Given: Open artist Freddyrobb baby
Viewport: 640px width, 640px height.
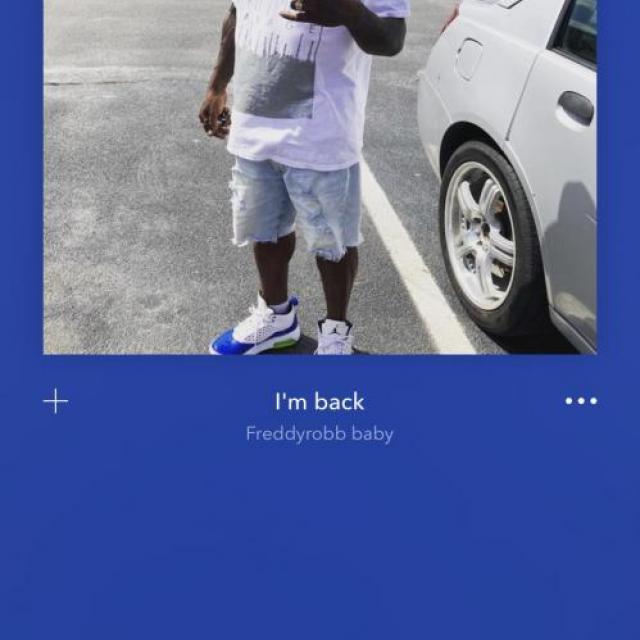Looking at the screenshot, I should [x=319, y=434].
